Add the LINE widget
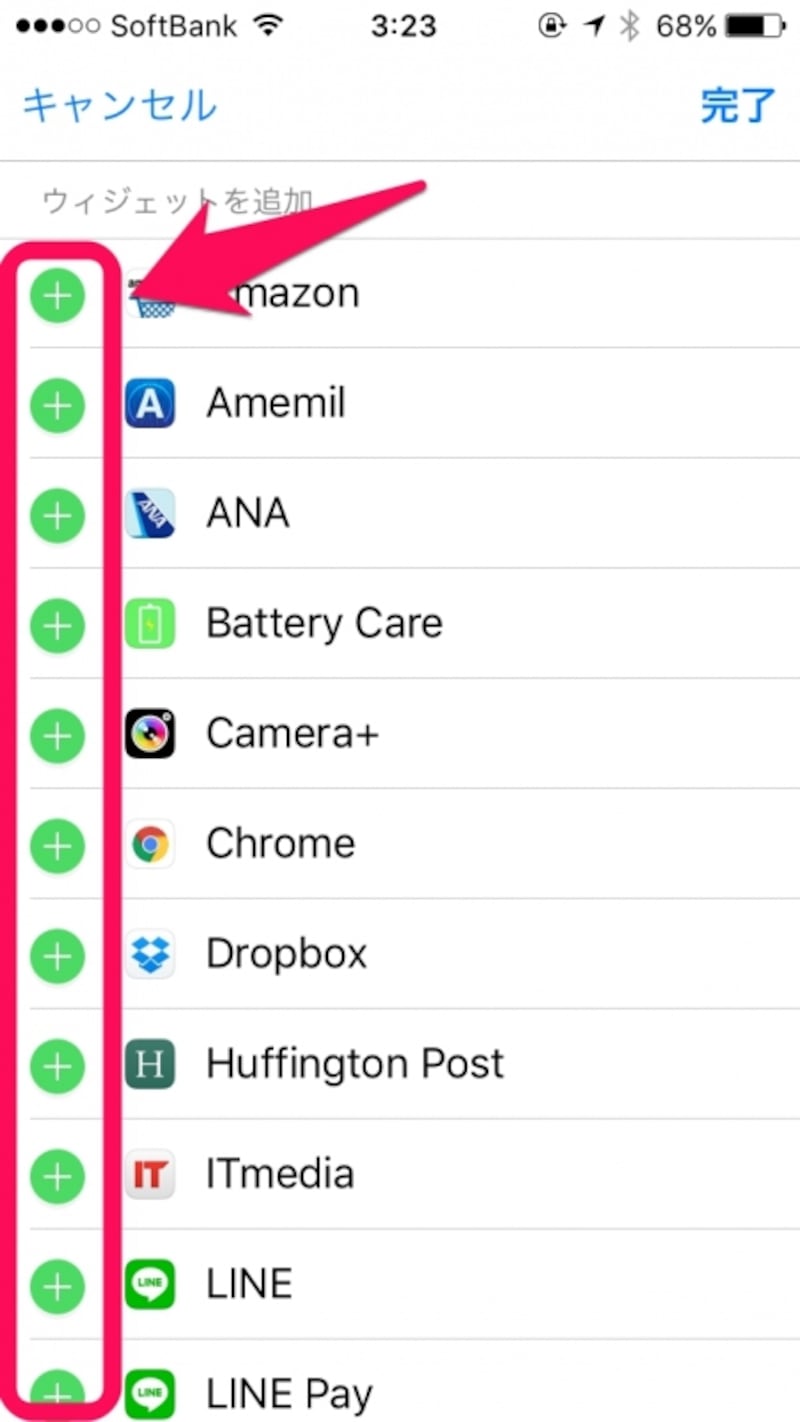This screenshot has height=1422, width=800. (x=58, y=1286)
